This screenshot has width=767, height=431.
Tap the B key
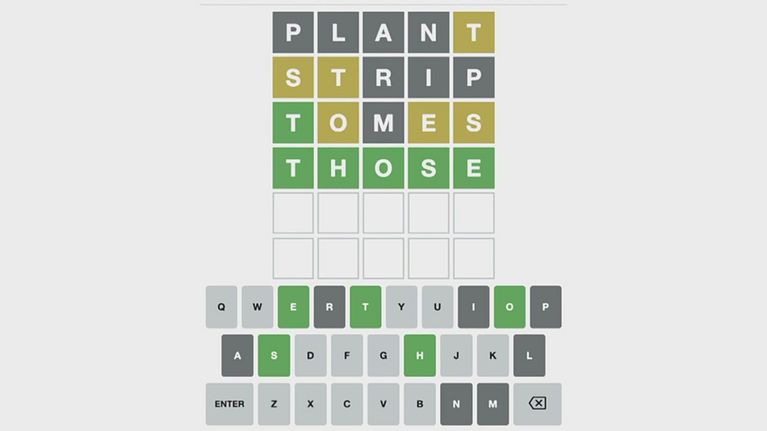pos(419,404)
